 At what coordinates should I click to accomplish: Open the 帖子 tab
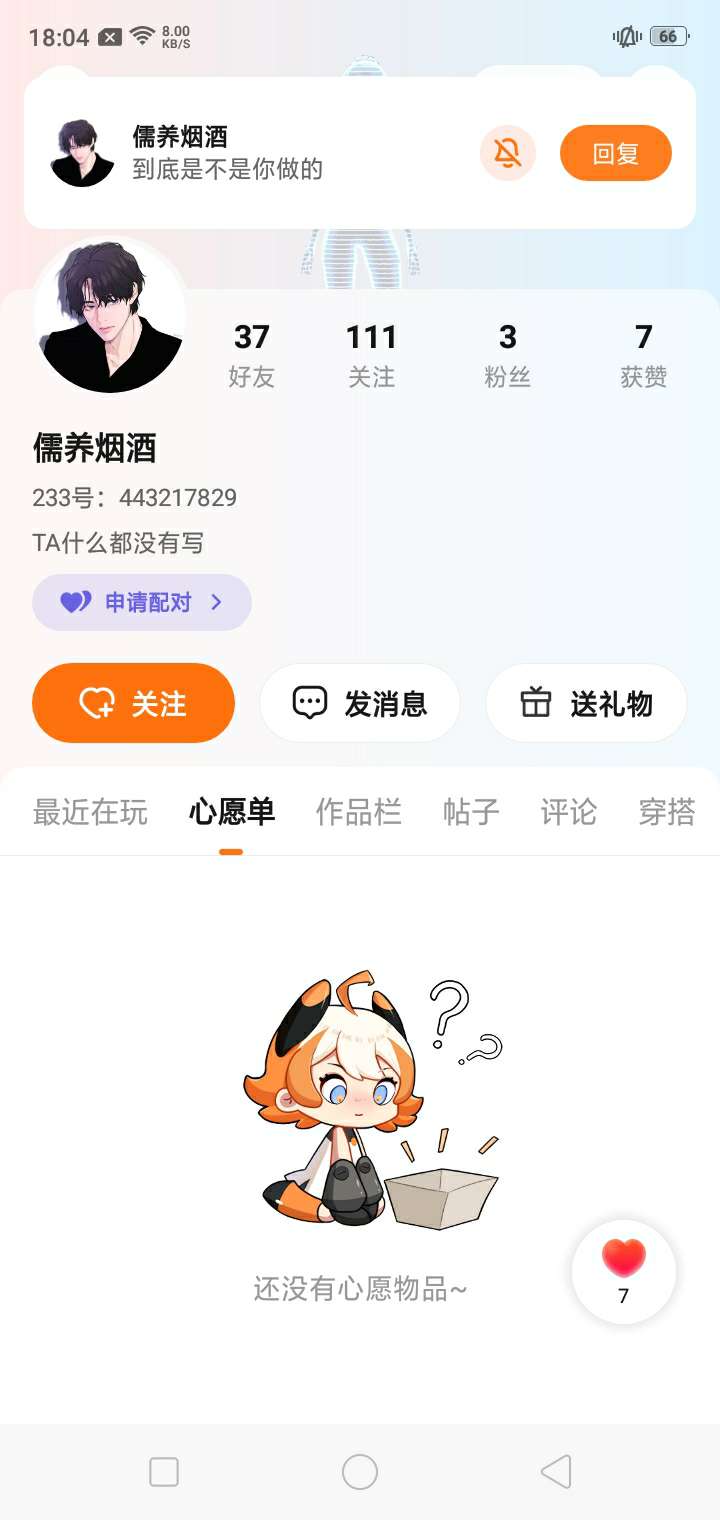coord(471,811)
